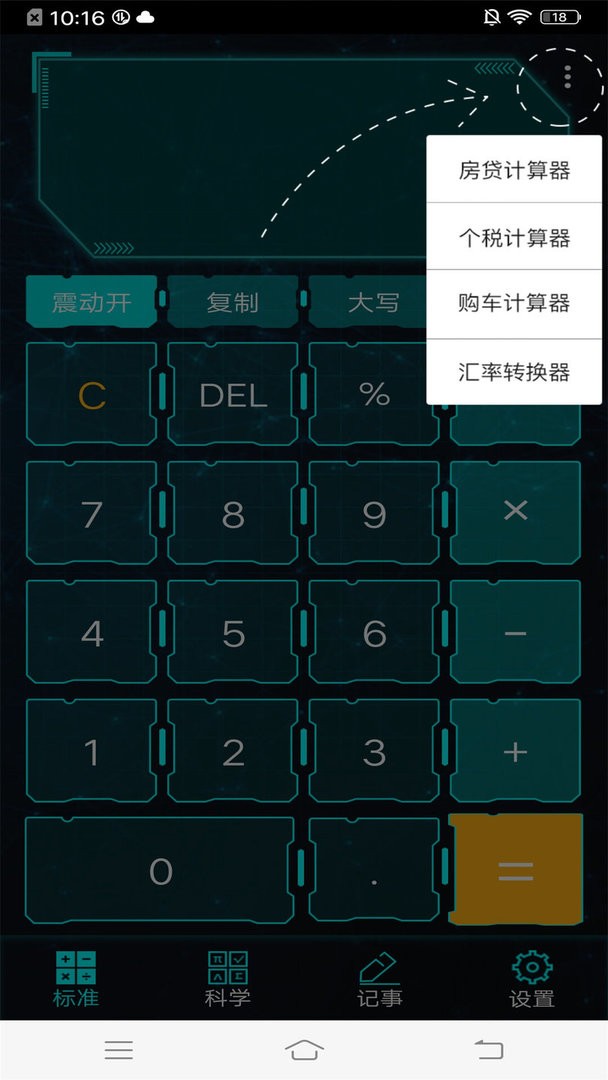Viewport: 608px width, 1080px height.
Task: Tap the percent % key
Action: [x=374, y=395]
